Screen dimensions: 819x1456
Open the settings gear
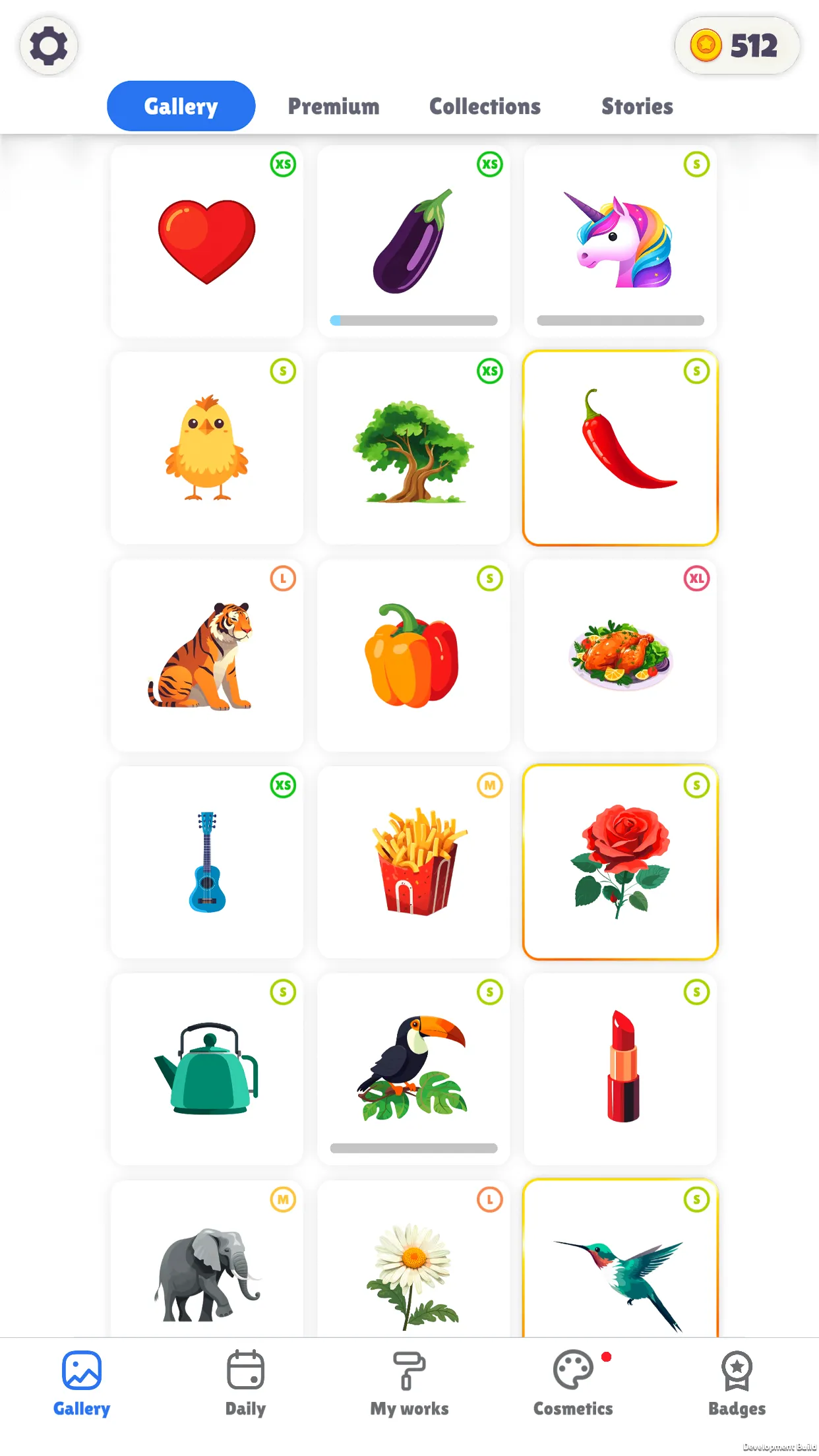[49, 46]
